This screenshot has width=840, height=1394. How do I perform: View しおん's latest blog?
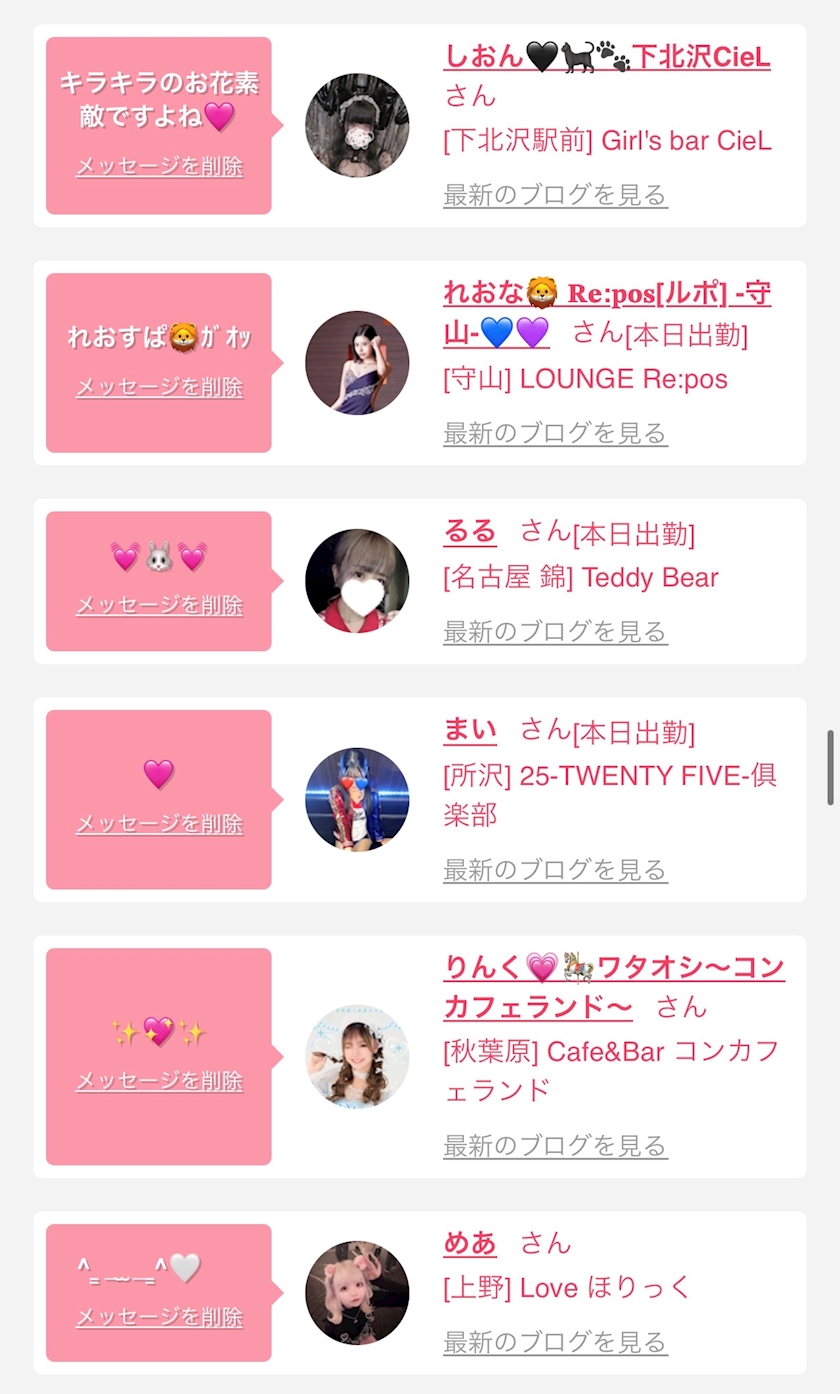pos(555,195)
